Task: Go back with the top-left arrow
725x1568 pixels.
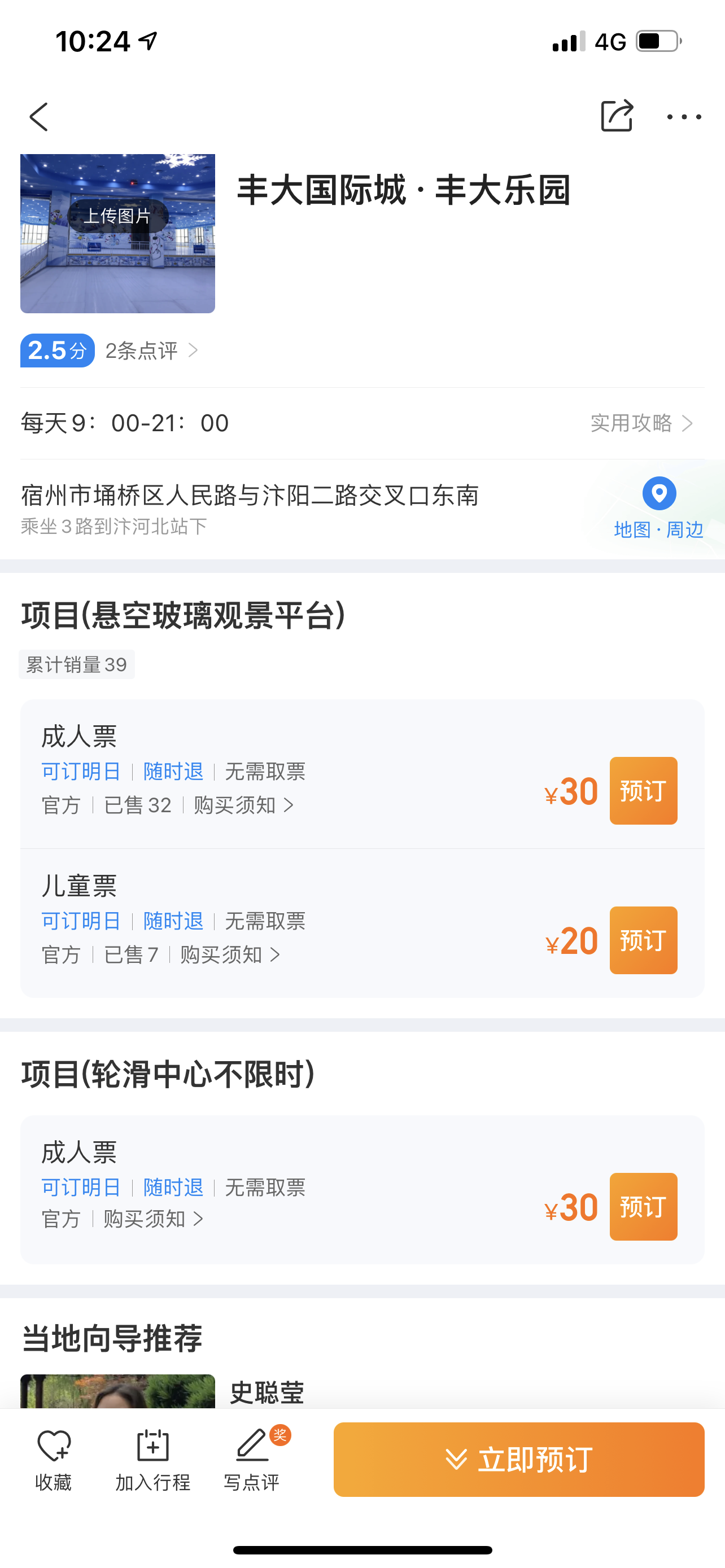Action: pos(39,116)
